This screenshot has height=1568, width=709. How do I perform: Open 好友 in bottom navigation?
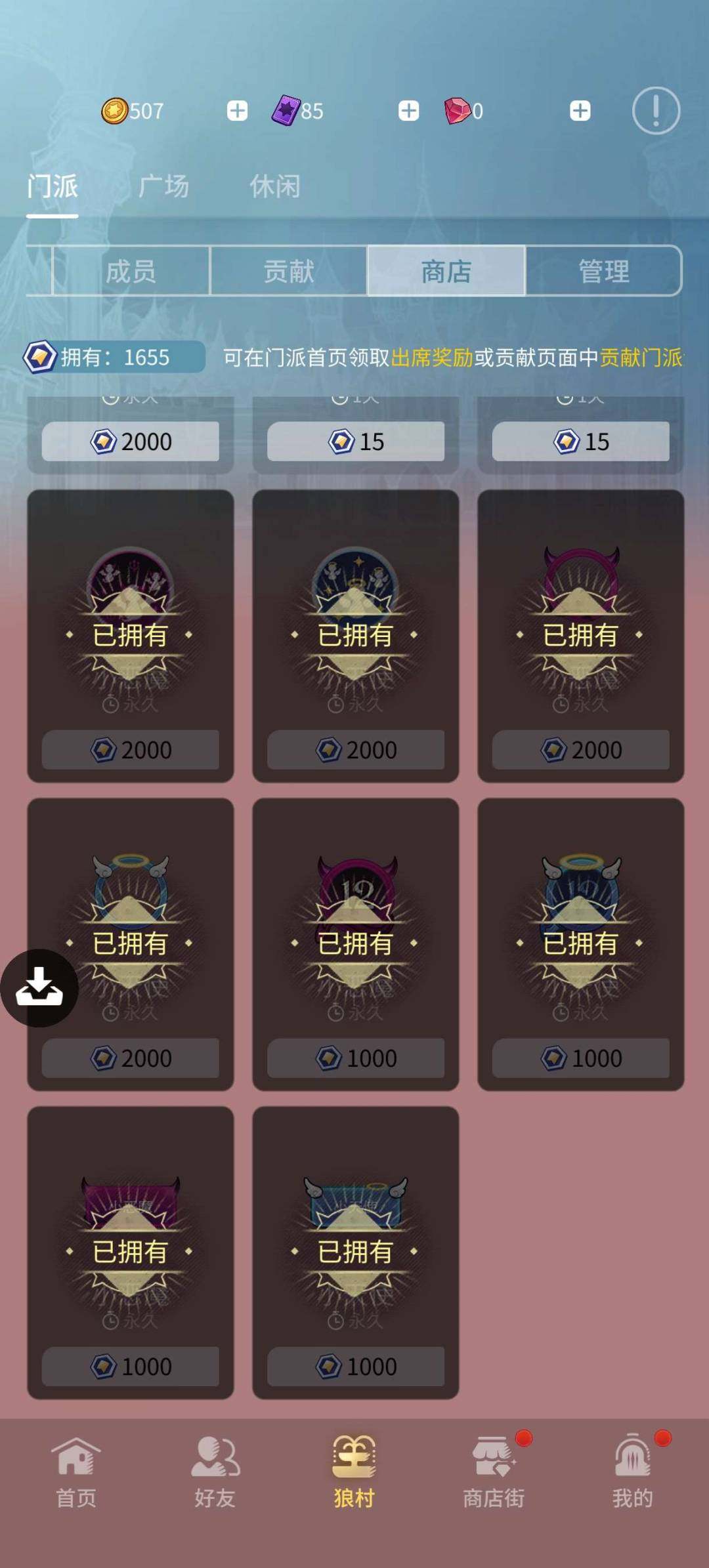(215, 1473)
